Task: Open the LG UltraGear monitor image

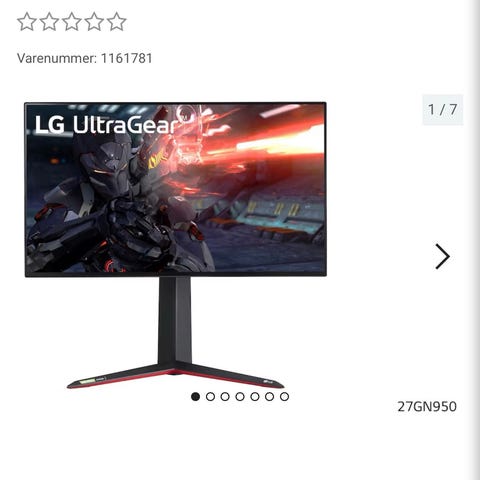Action: (x=176, y=246)
